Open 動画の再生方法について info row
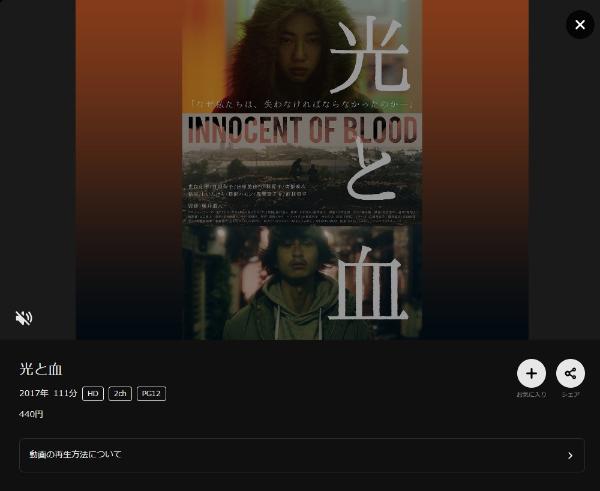The image size is (600, 491). [301, 455]
